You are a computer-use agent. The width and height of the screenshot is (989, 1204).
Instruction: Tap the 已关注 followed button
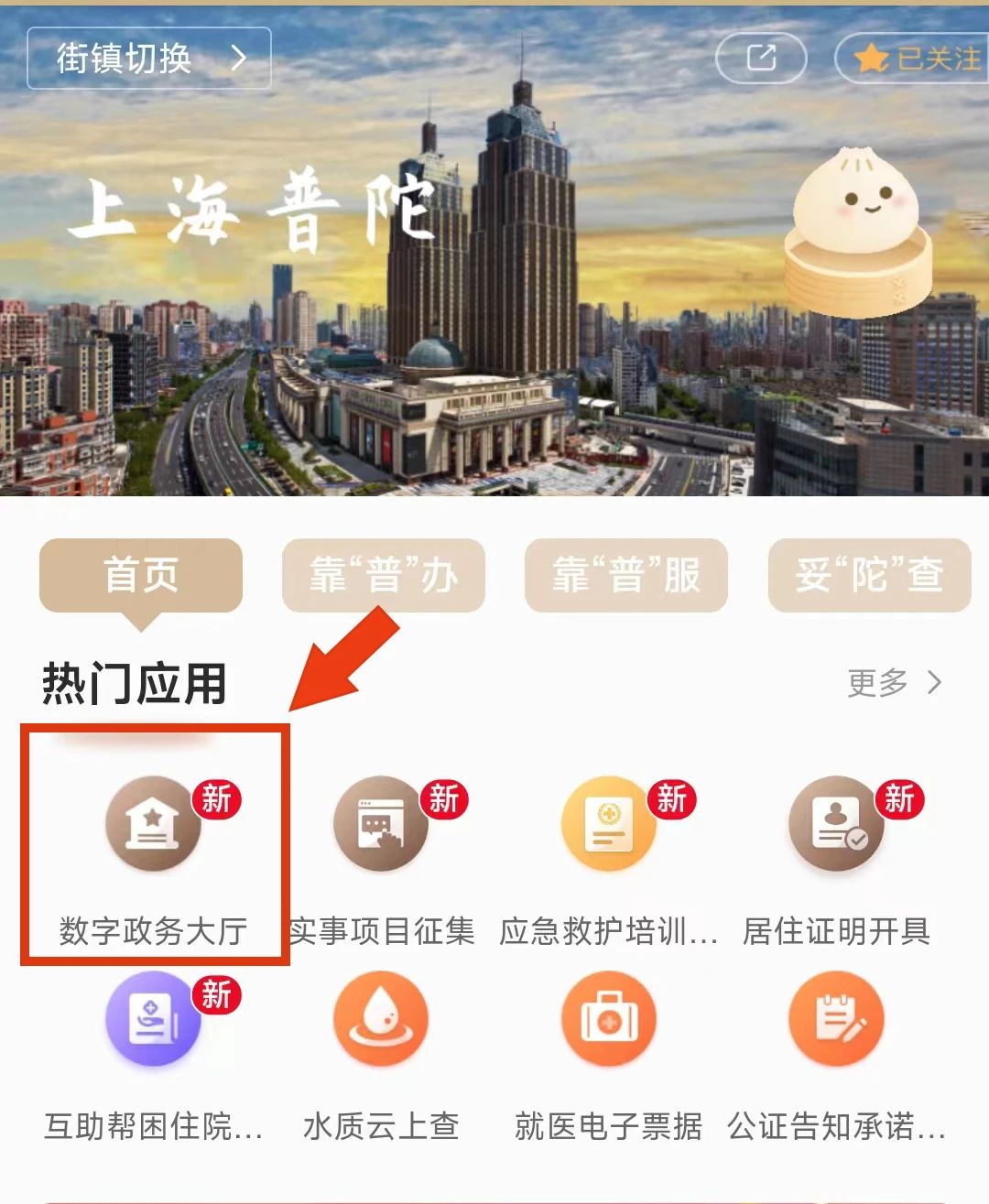coord(916,60)
